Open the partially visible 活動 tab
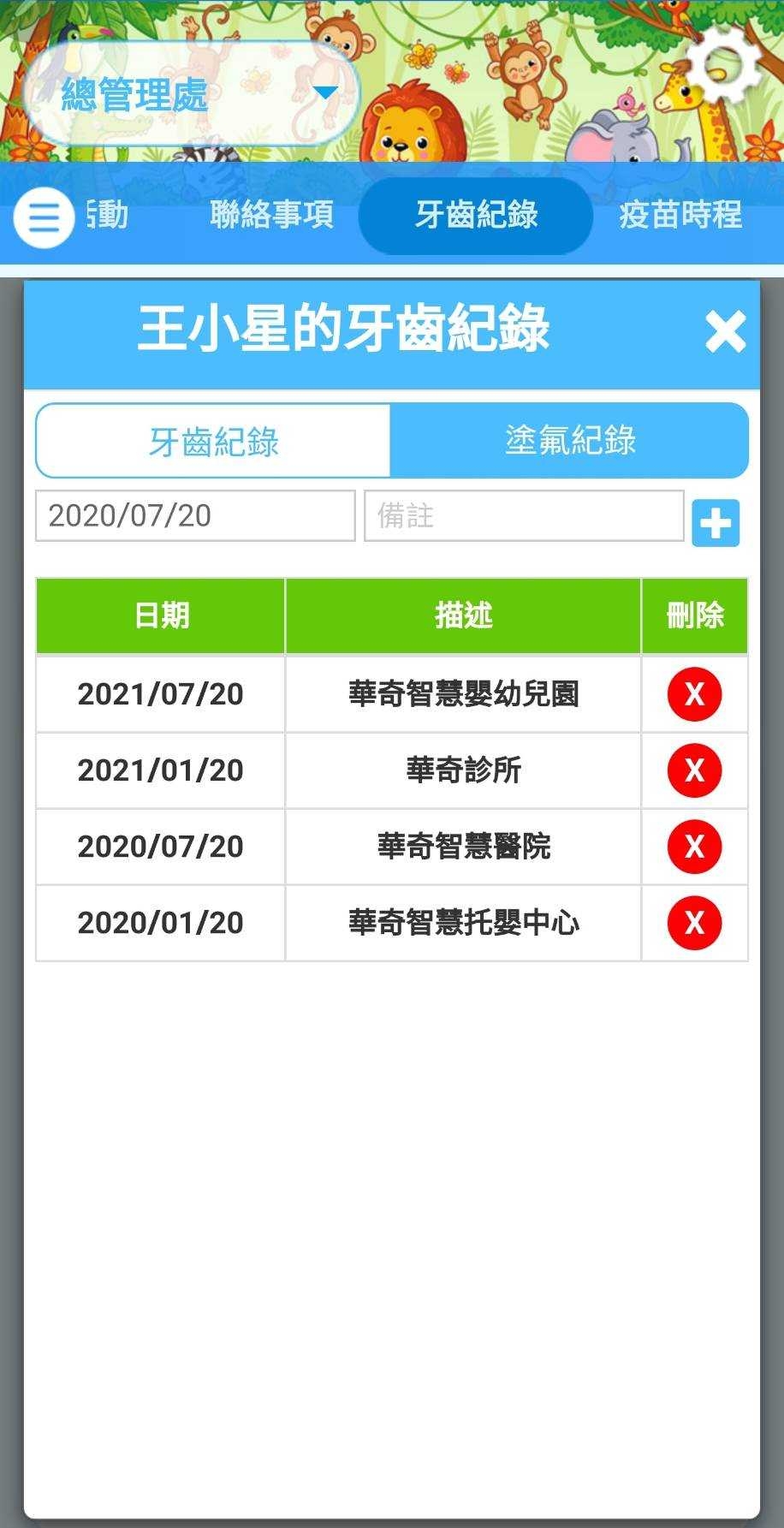Image resolution: width=784 pixels, height=1528 pixels. pos(108,215)
